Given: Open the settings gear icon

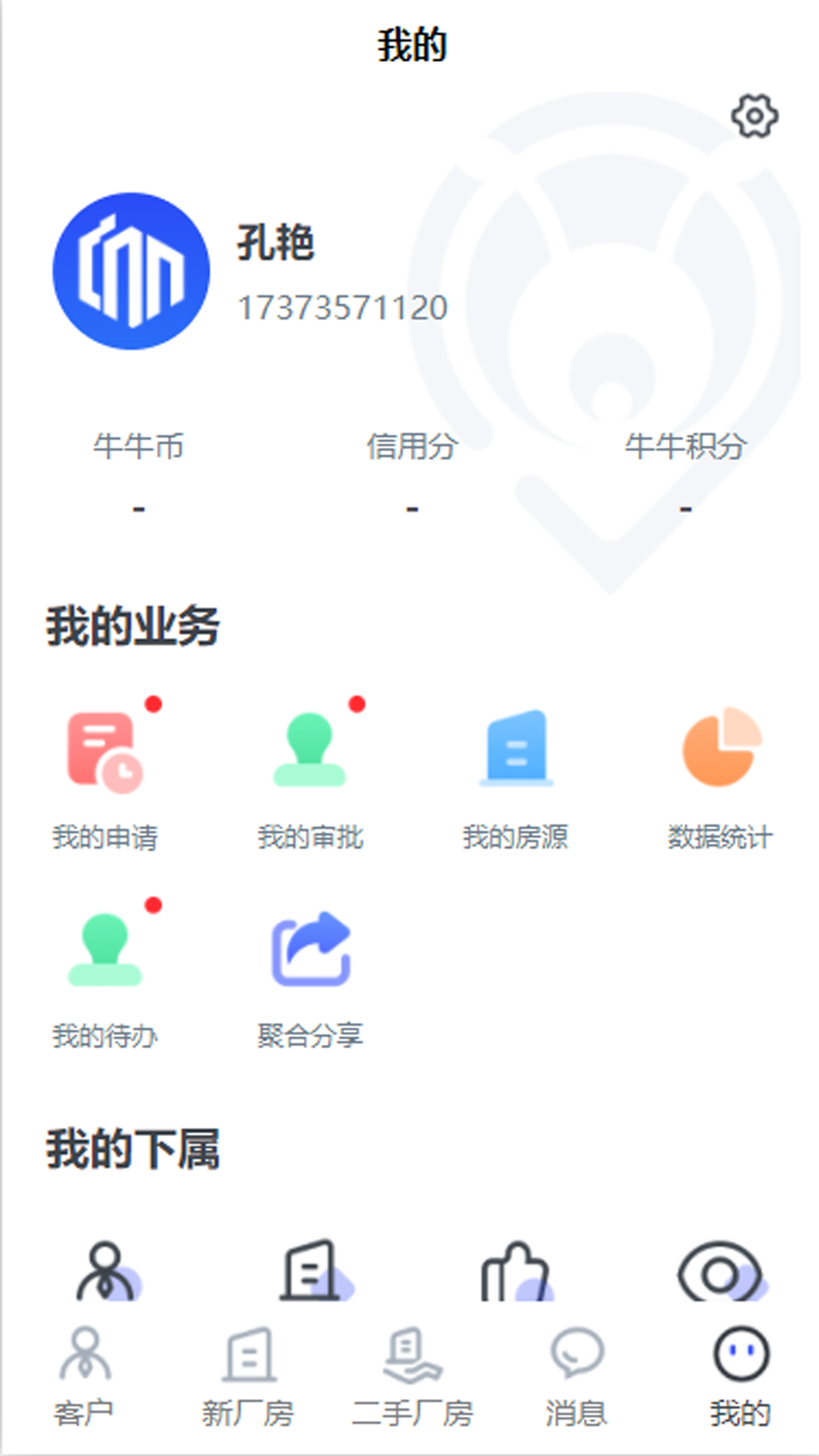Looking at the screenshot, I should pos(754,116).
